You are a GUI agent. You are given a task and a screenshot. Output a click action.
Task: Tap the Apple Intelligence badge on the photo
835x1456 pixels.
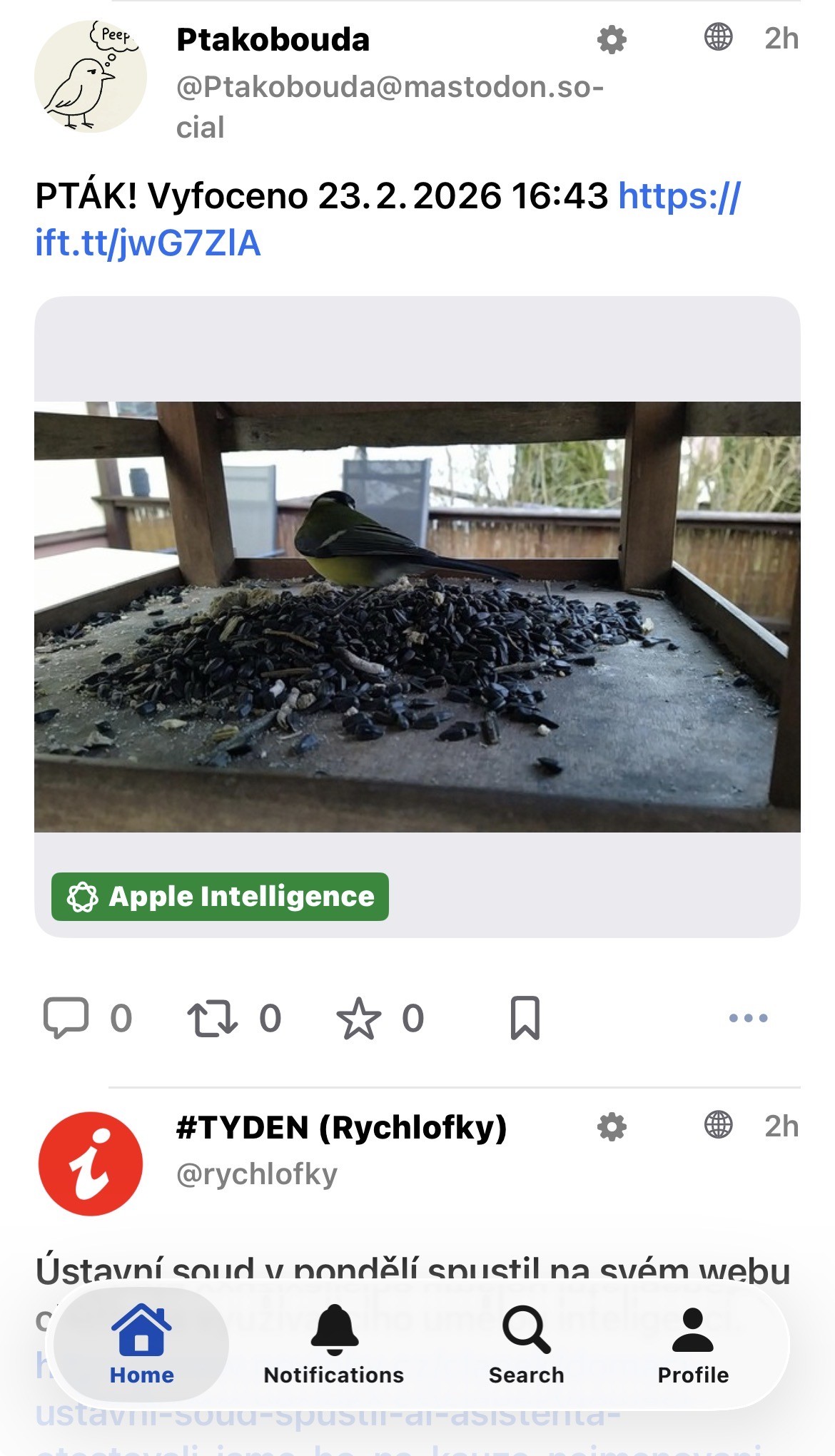pyautogui.click(x=220, y=897)
